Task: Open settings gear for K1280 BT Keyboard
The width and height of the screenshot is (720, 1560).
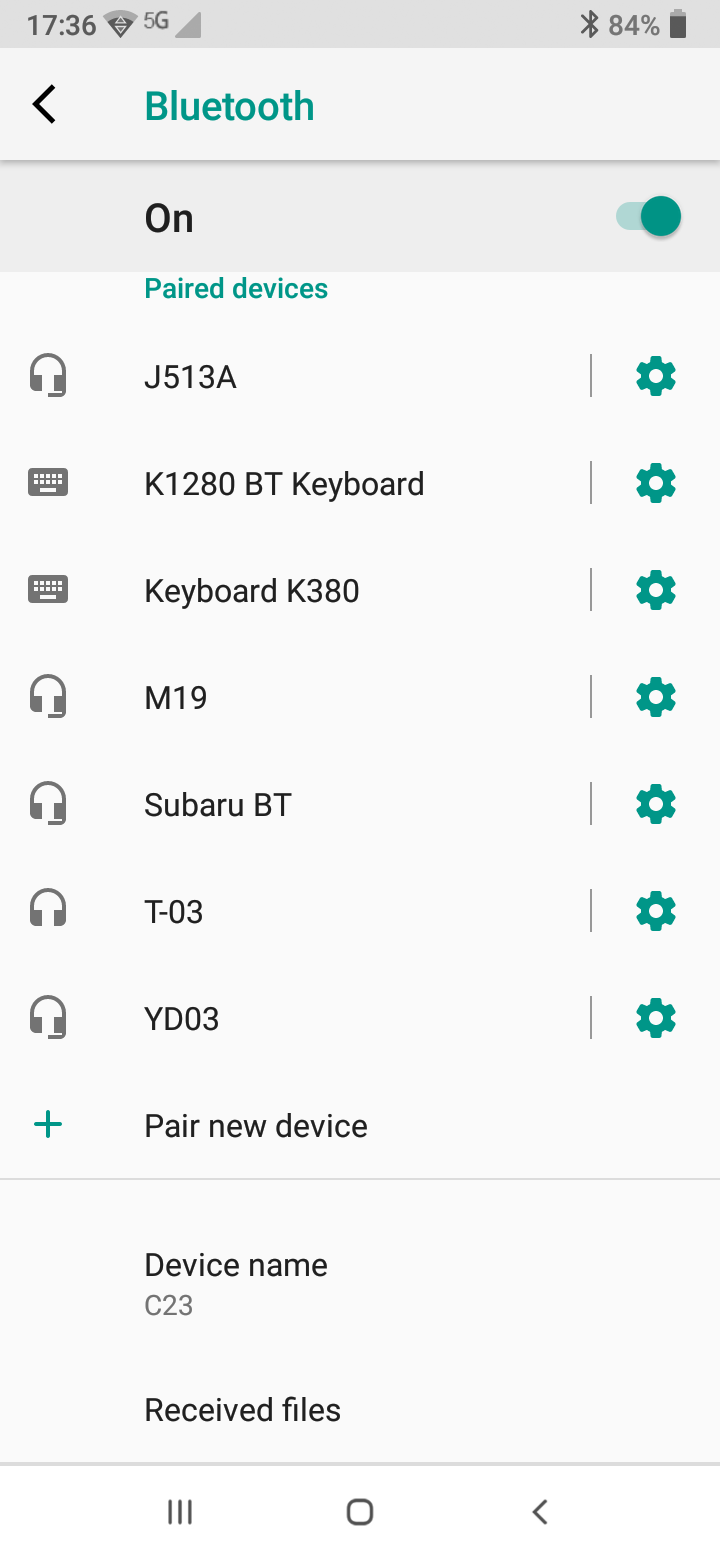Action: [656, 484]
